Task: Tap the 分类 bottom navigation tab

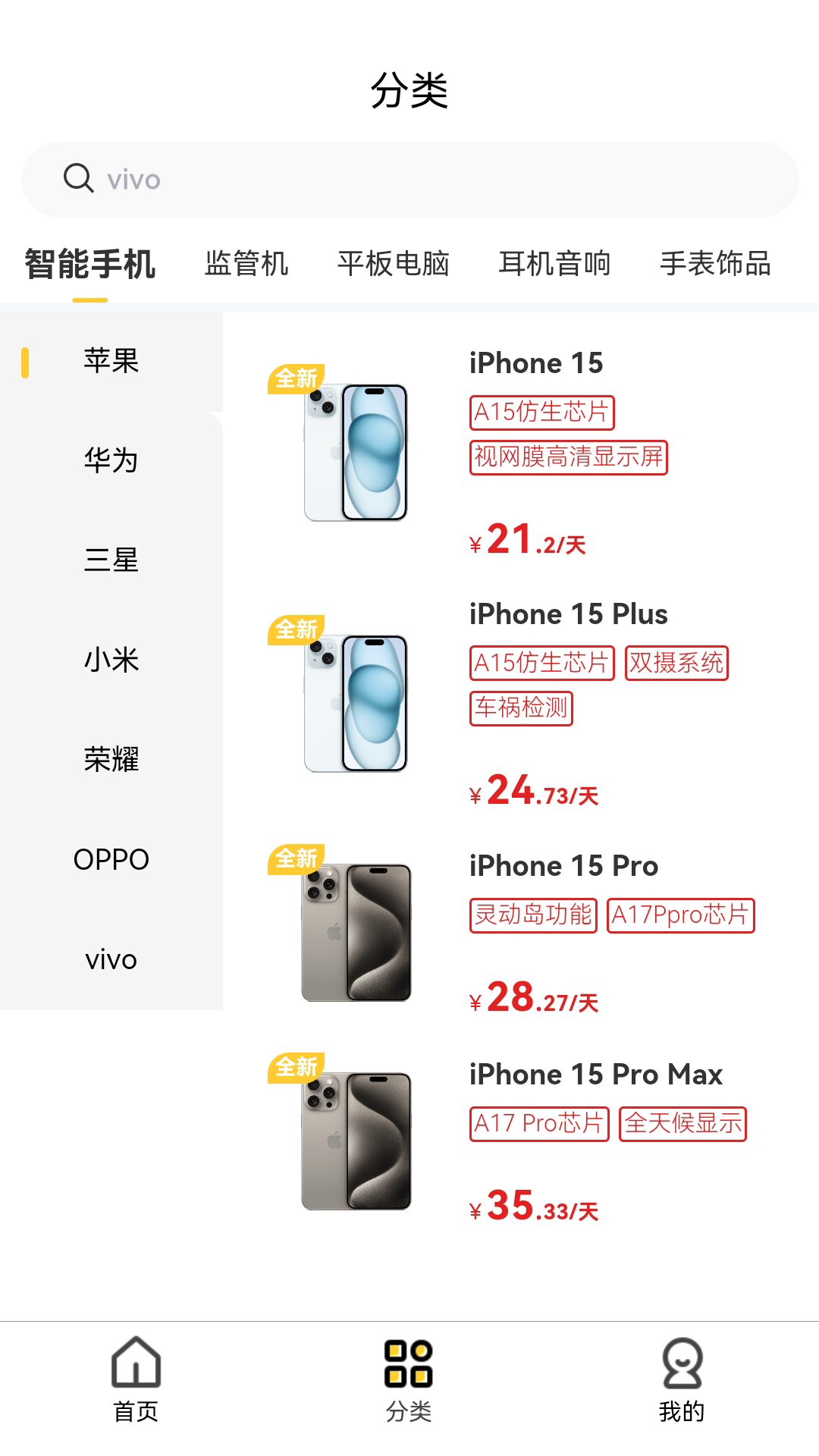Action: coord(409,1380)
